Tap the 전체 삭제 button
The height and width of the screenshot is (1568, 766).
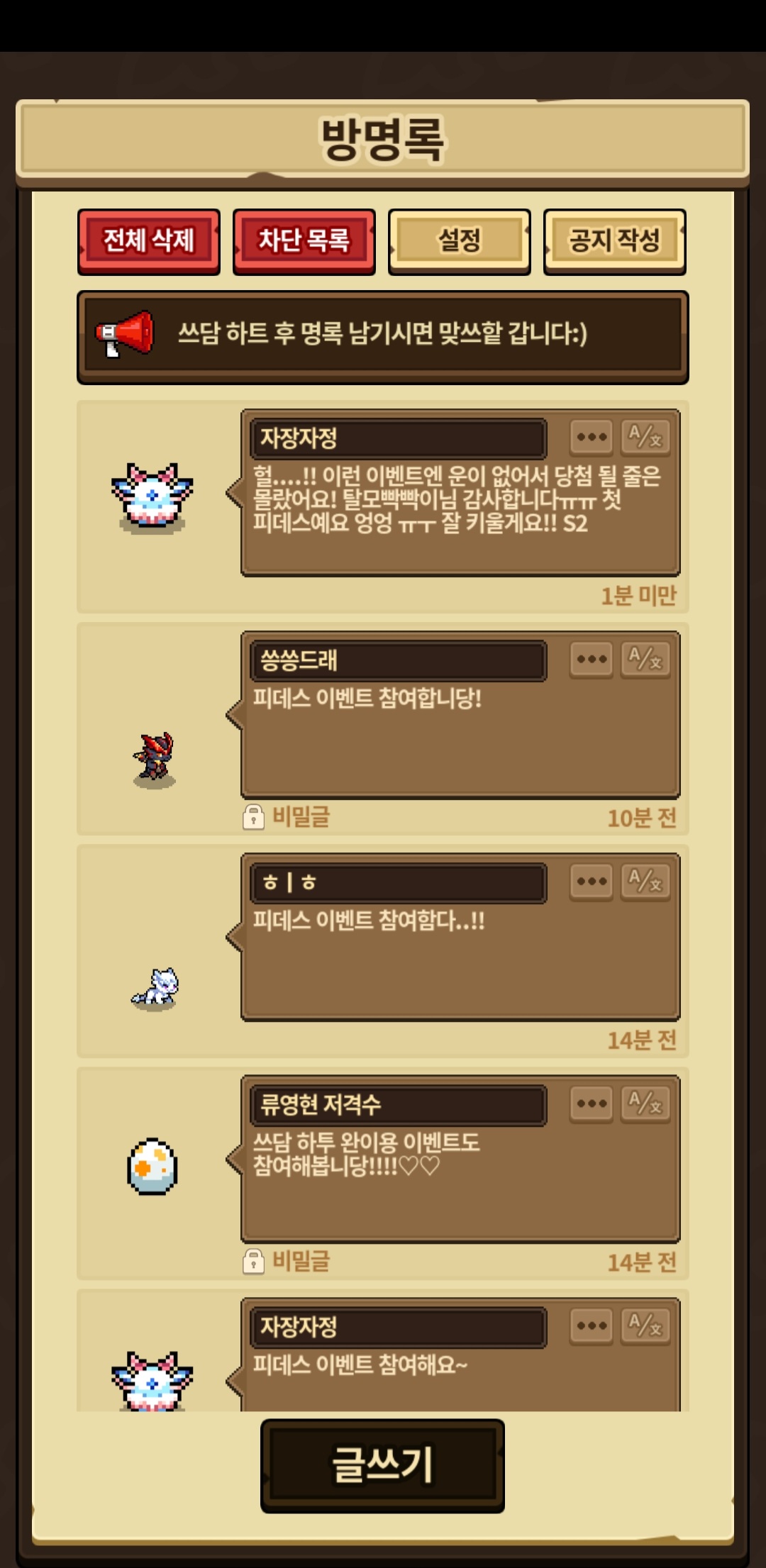[149, 241]
